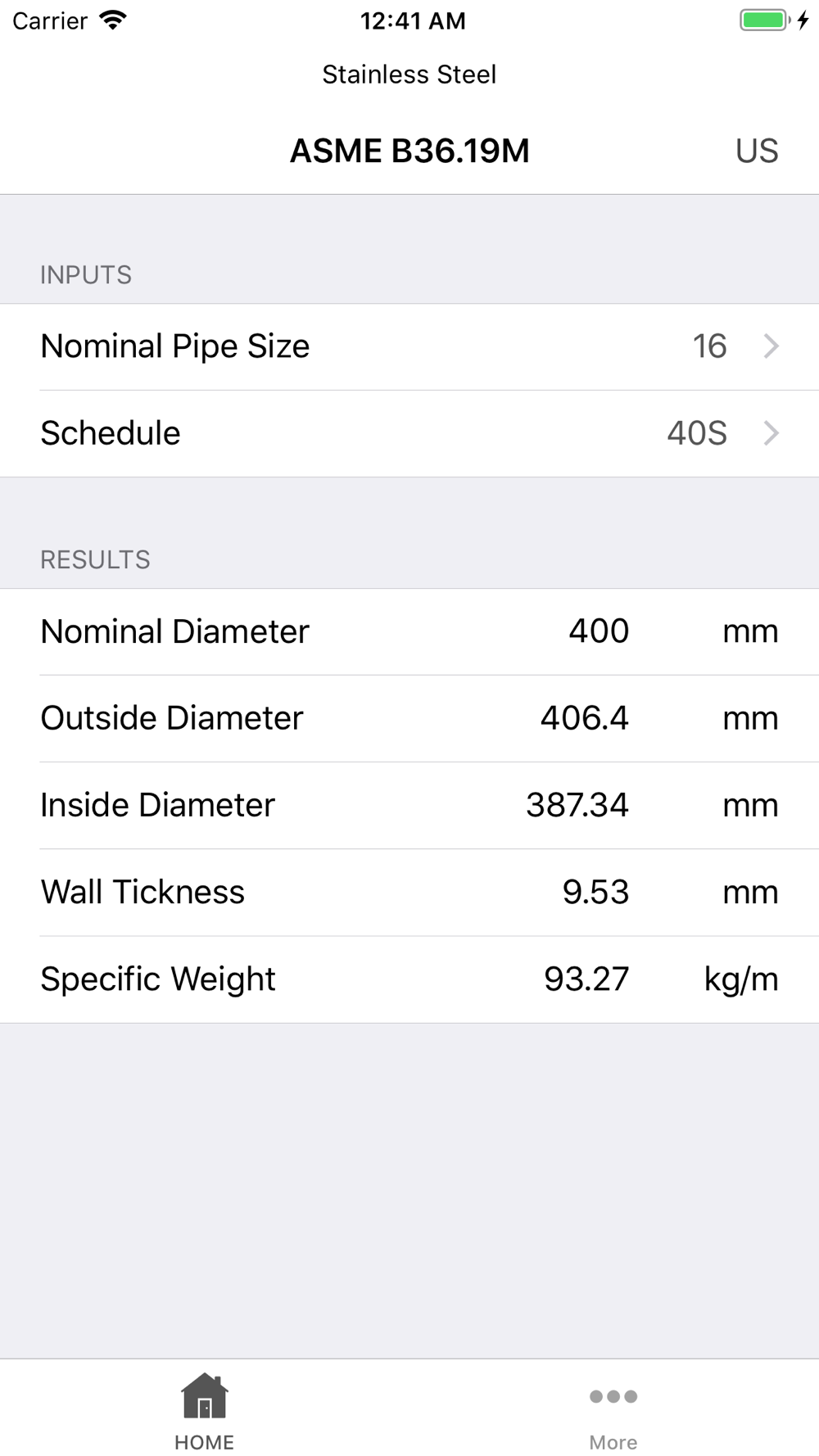819x1456 pixels.
Task: Open the Nominal Pipe Size picker
Action: 409,346
